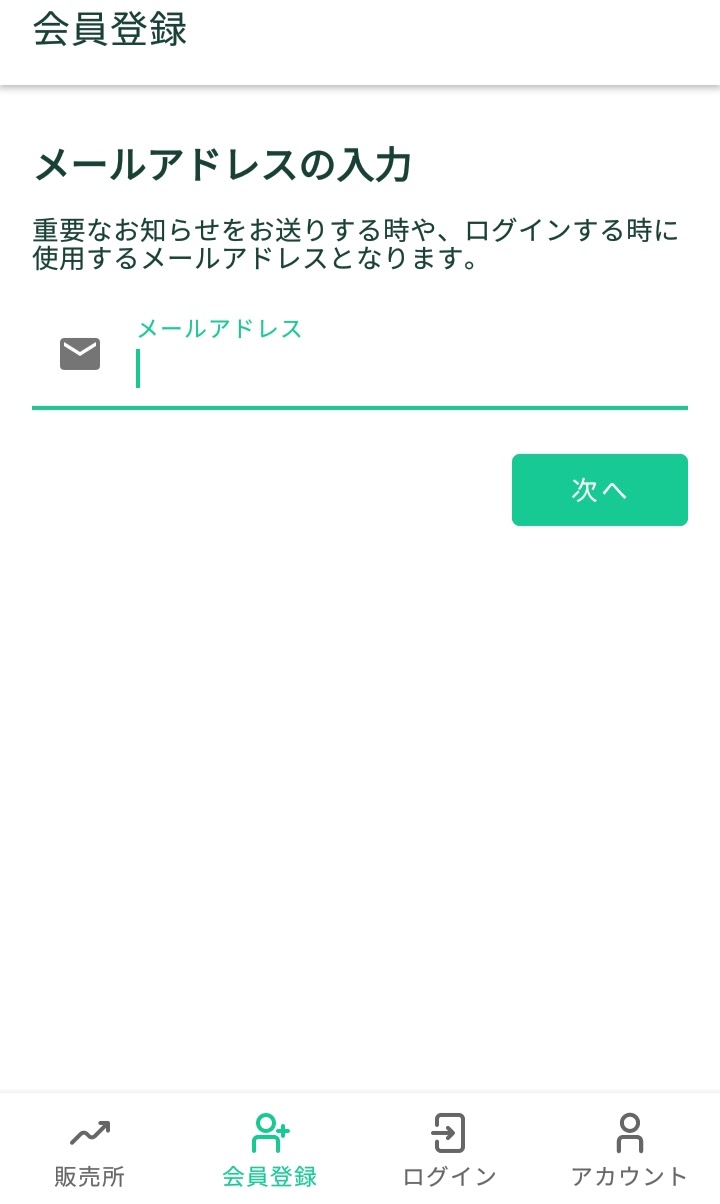
Task: Click the メールアドレス floating label
Action: coord(219,328)
